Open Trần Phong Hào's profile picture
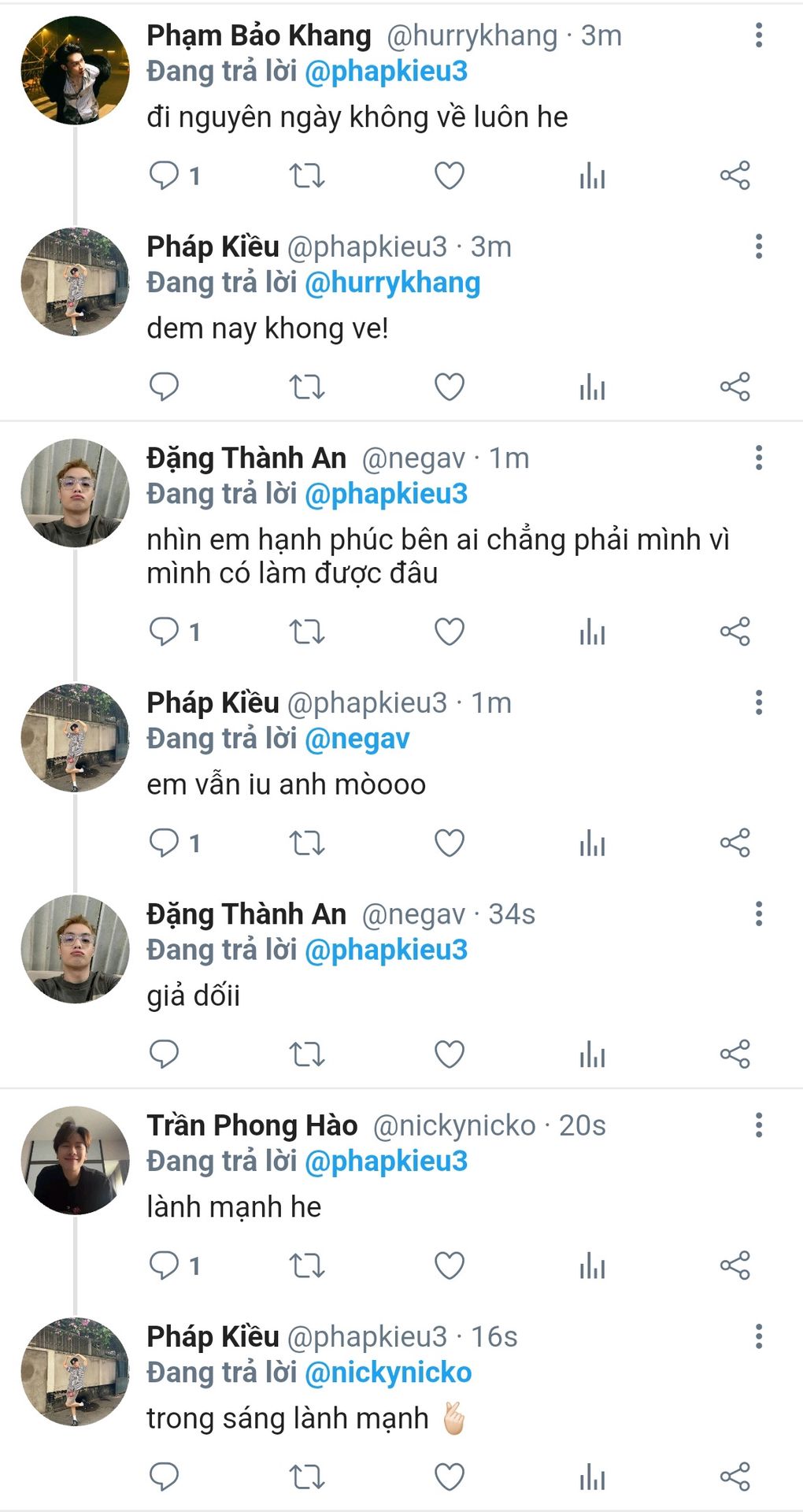This screenshot has height=1512, width=803. click(x=75, y=1160)
